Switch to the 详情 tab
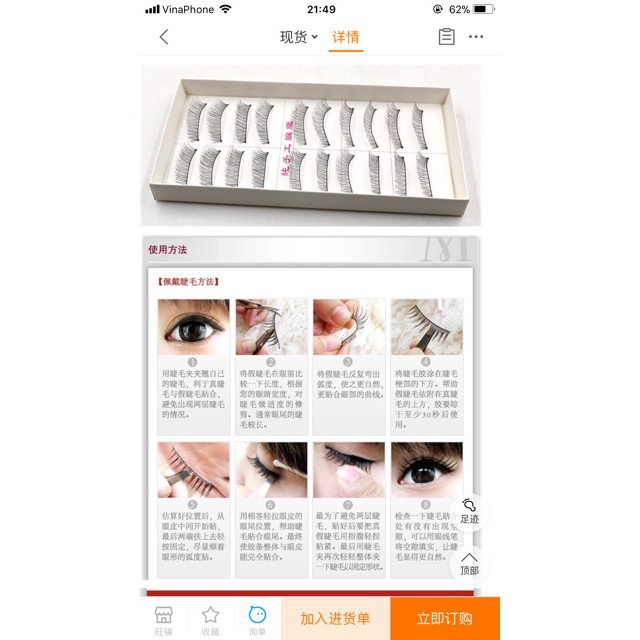The height and width of the screenshot is (640, 640). 346,37
